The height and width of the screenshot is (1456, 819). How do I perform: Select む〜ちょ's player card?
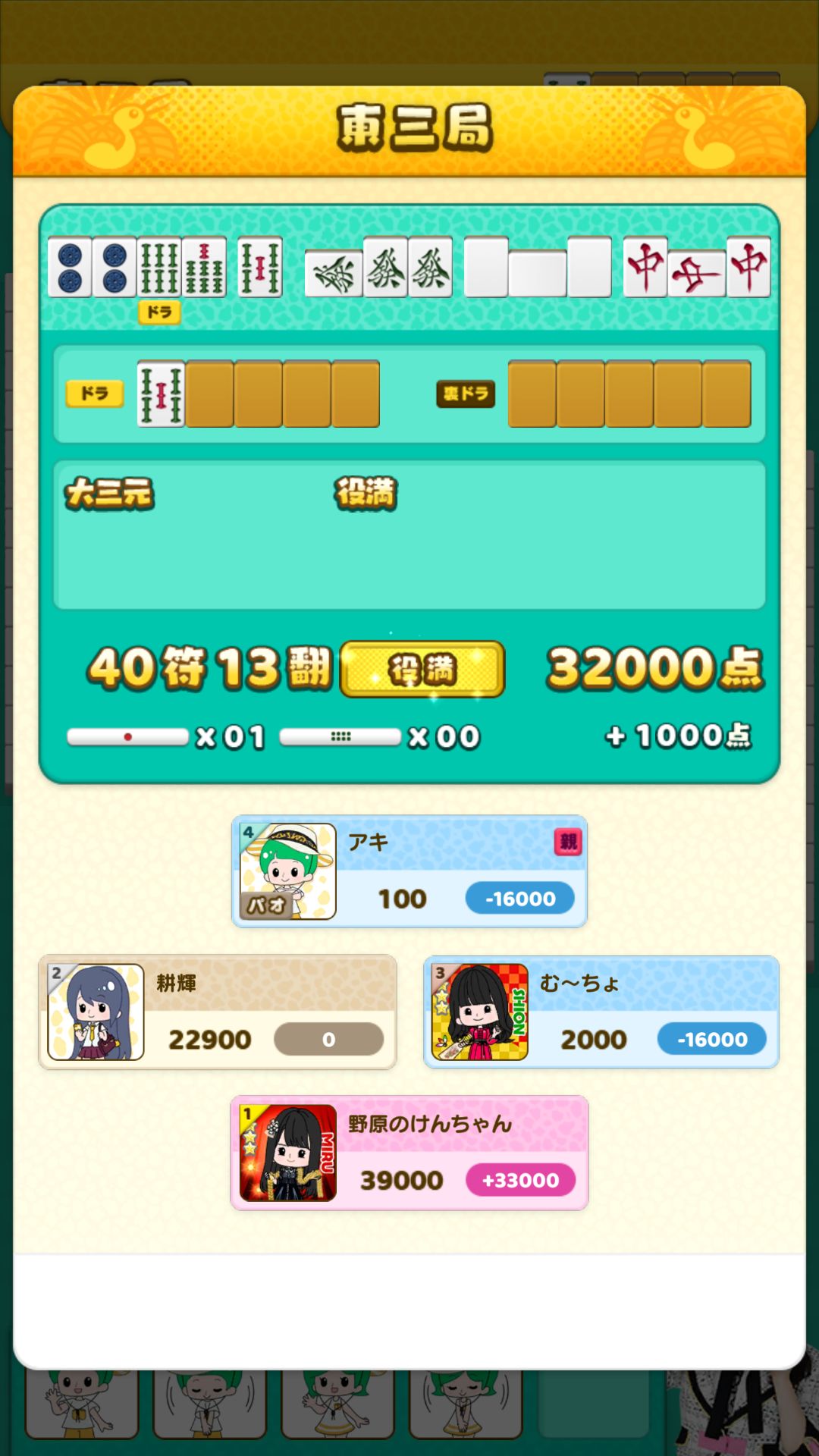(x=601, y=1012)
